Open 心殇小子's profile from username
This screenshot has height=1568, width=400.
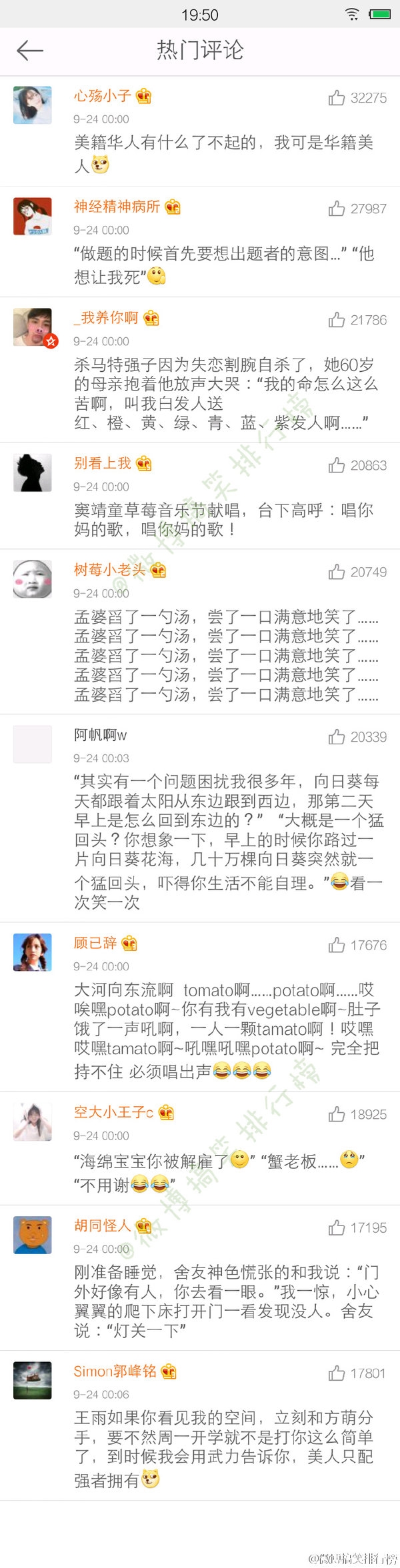pyautogui.click(x=103, y=96)
